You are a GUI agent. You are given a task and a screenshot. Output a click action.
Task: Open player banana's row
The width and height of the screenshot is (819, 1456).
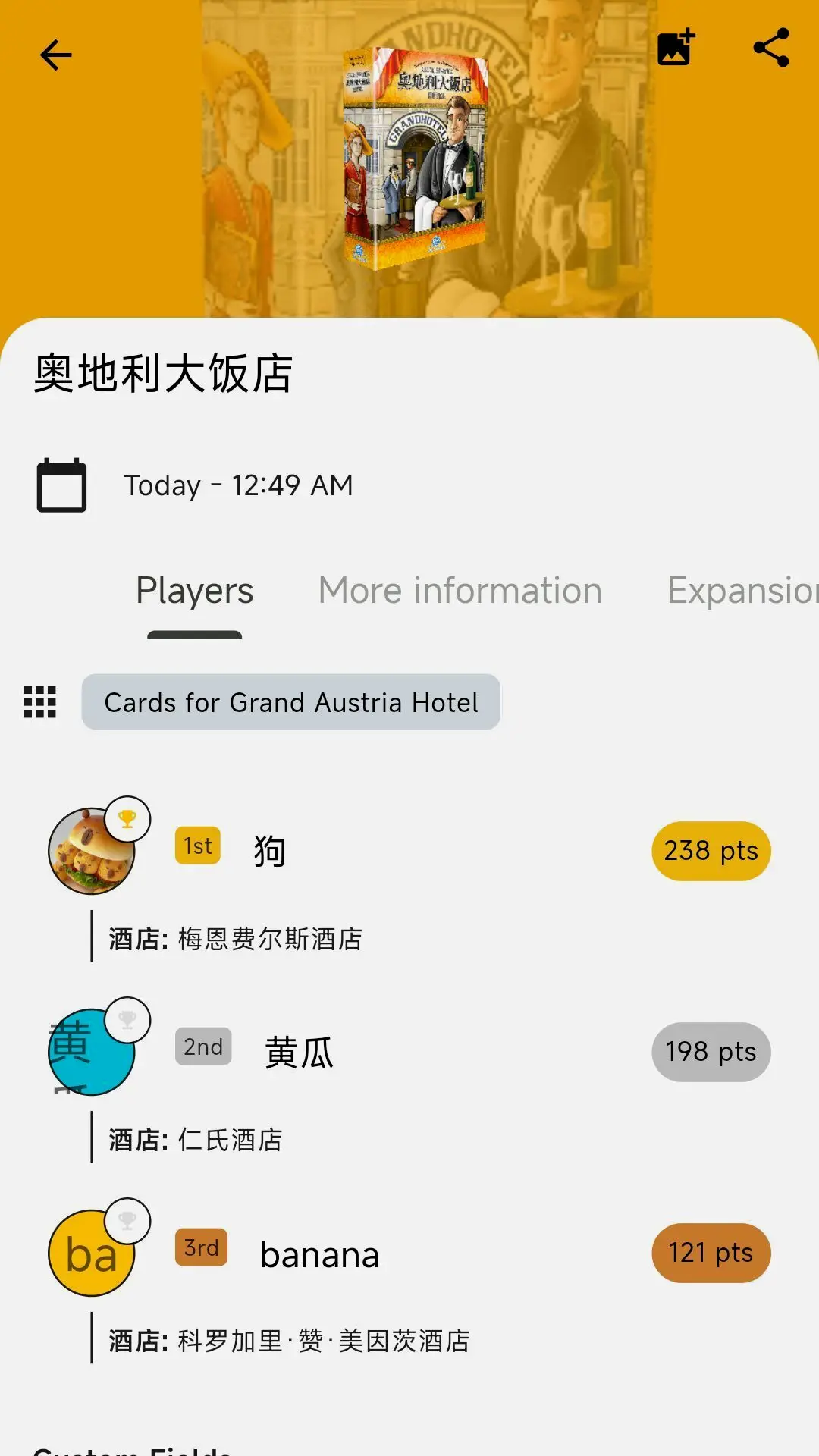409,1254
